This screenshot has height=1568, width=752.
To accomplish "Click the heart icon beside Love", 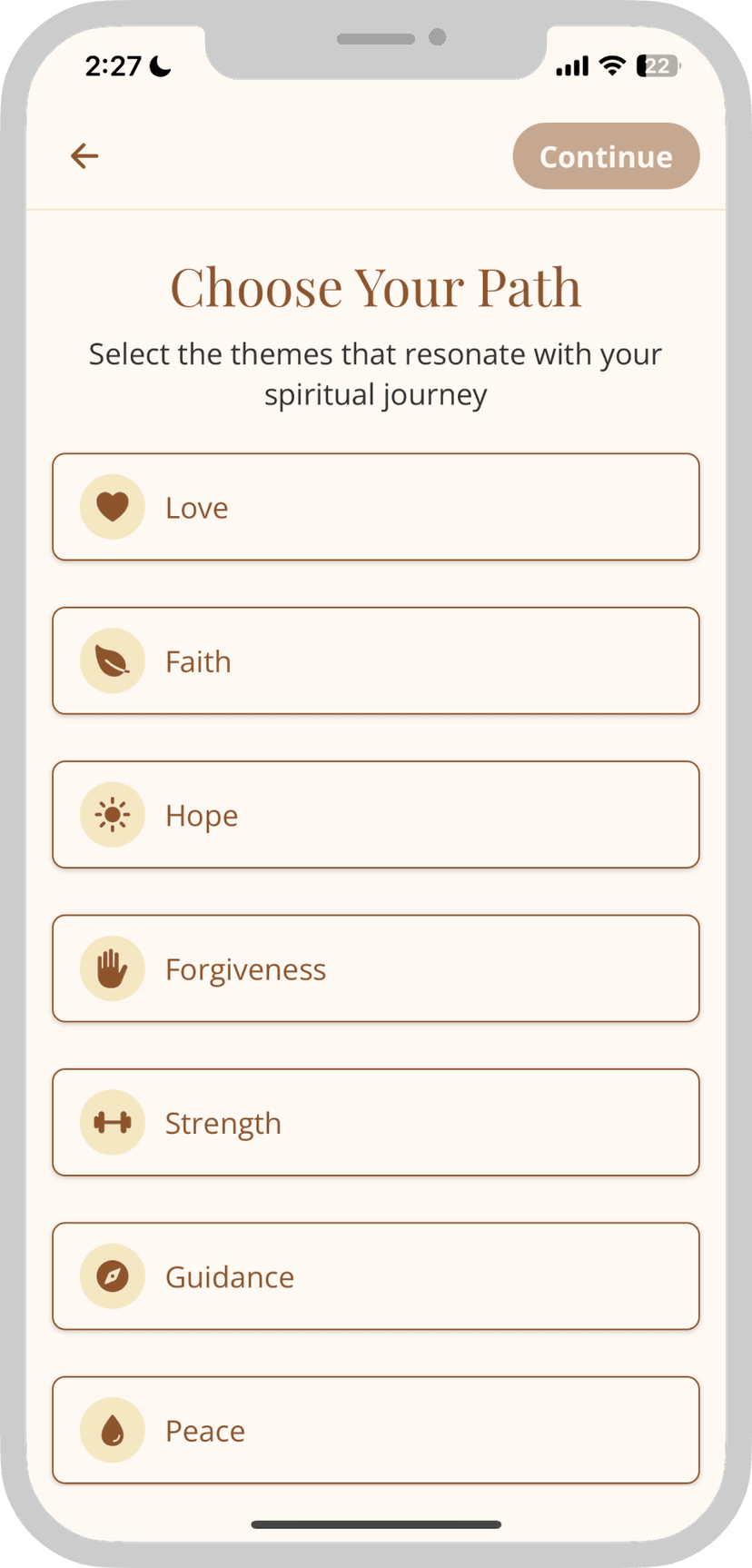I will click(112, 506).
